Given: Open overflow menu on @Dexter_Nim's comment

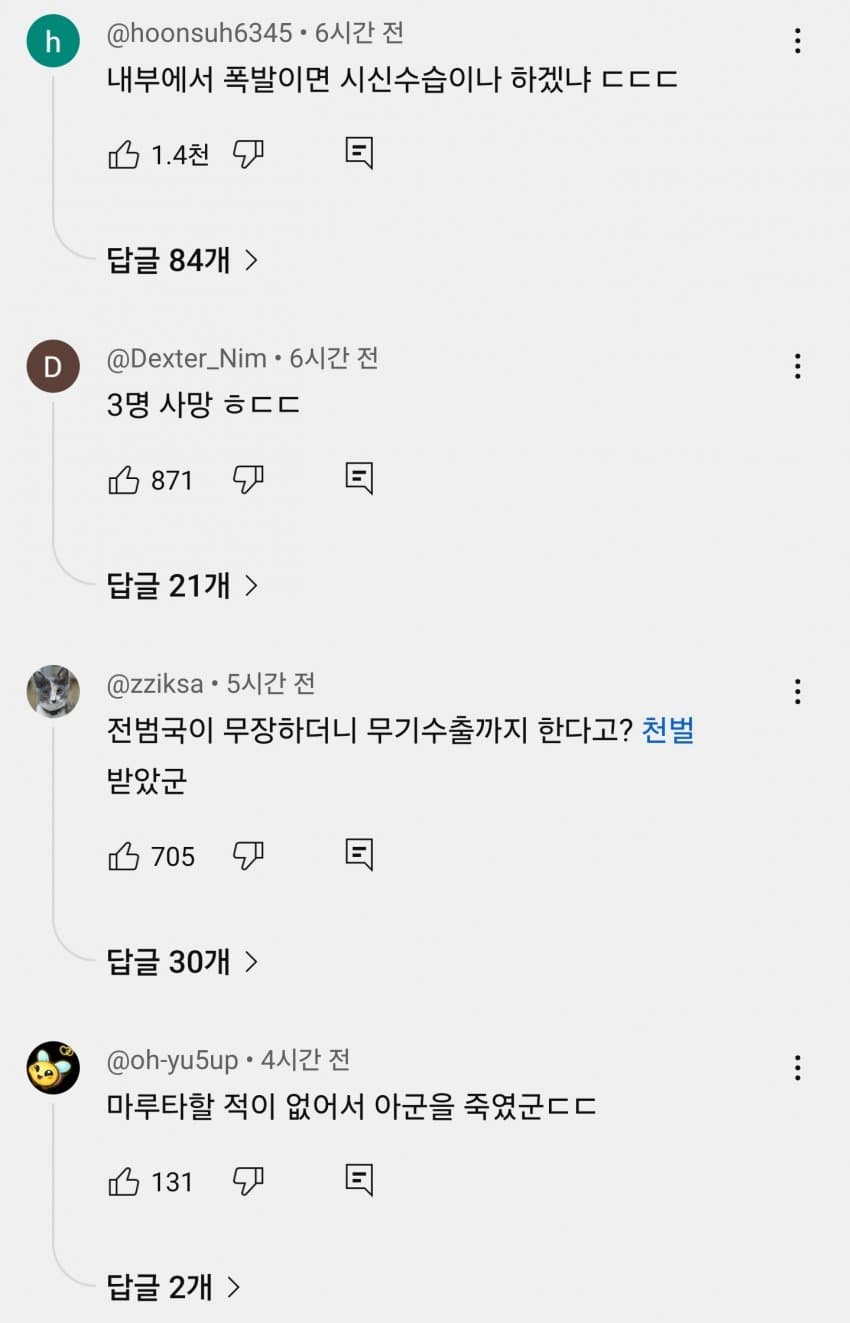Looking at the screenshot, I should point(797,366).
